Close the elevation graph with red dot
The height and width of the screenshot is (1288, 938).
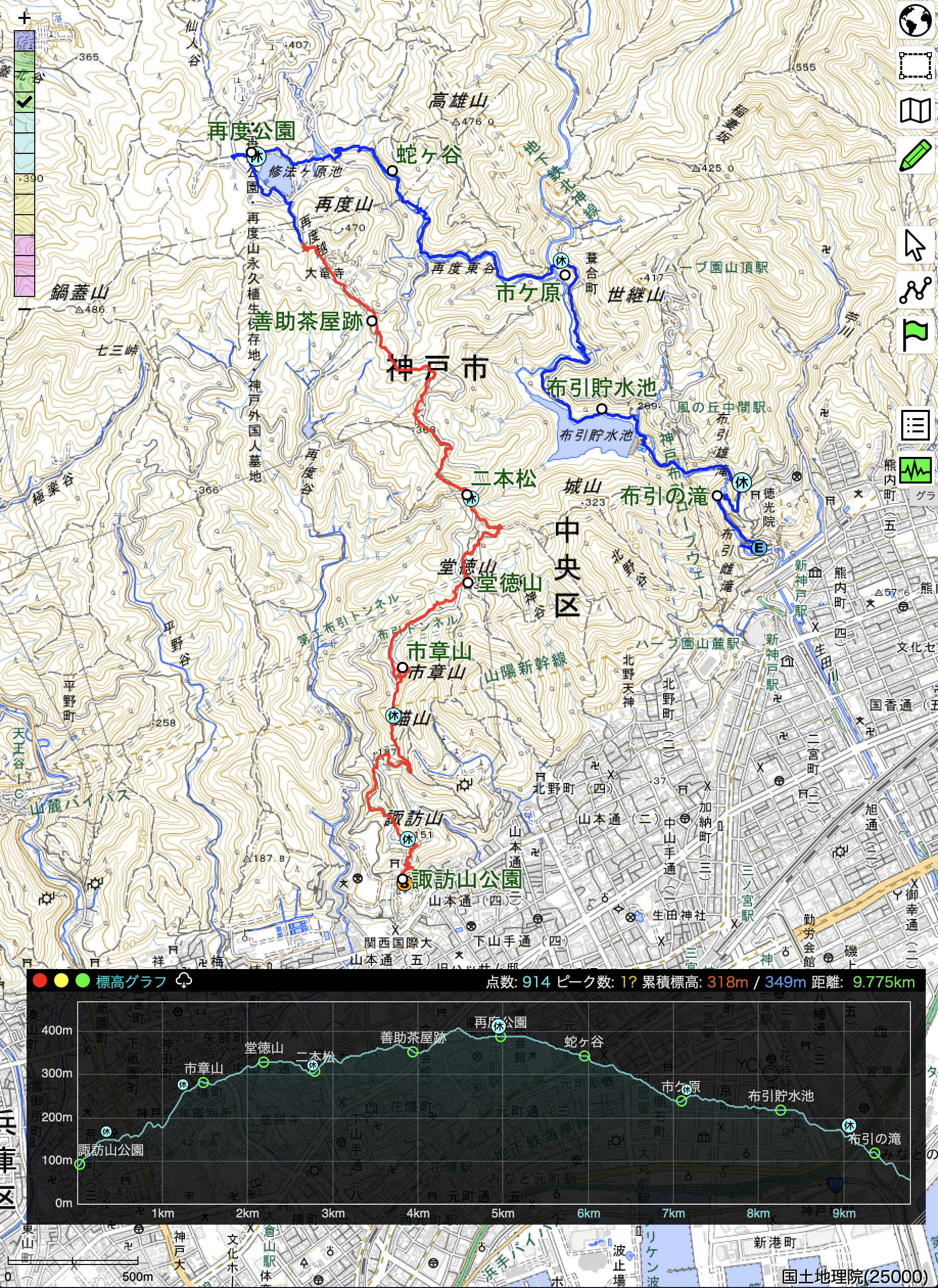(40, 981)
